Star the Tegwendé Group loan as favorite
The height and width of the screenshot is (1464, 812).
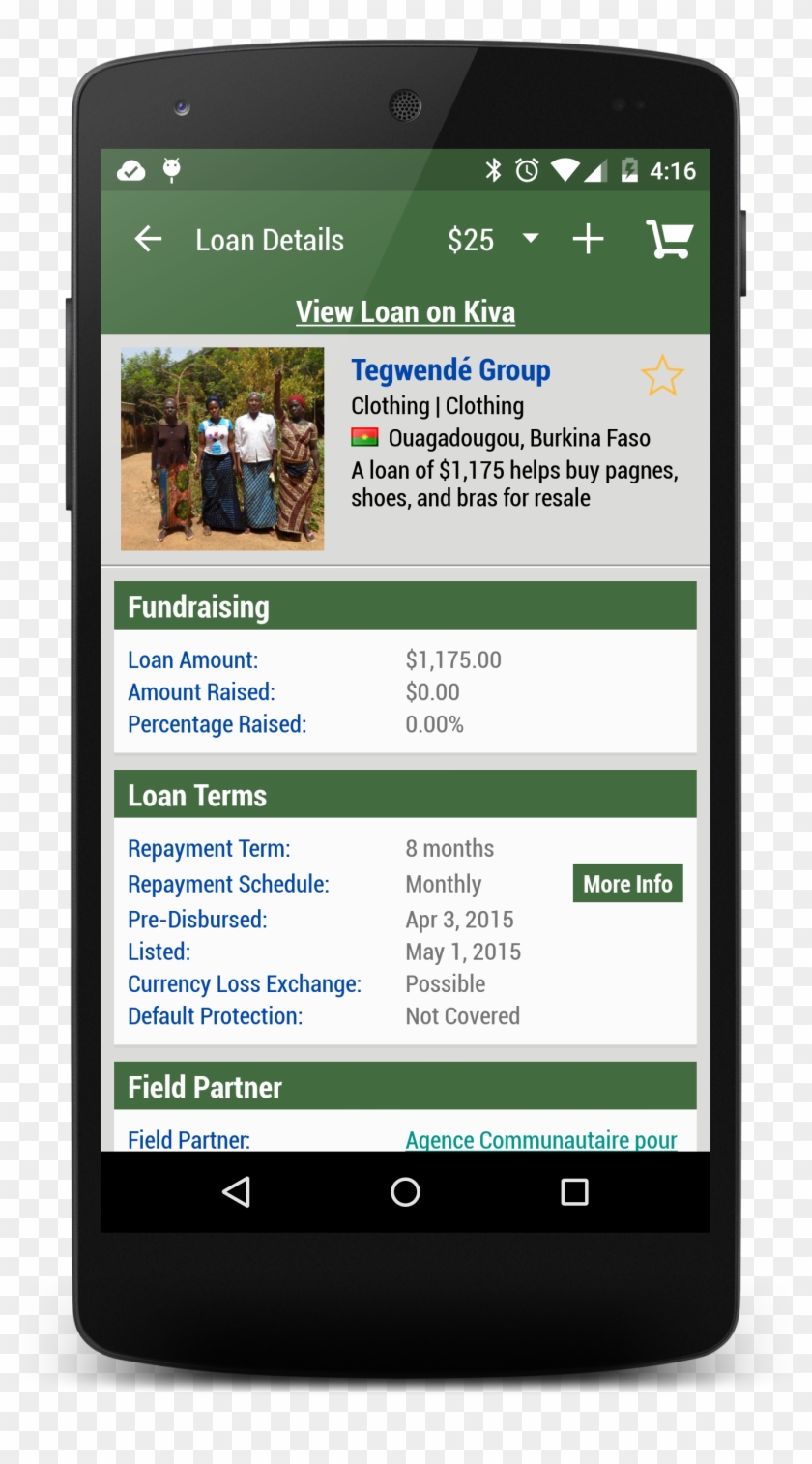(x=663, y=375)
